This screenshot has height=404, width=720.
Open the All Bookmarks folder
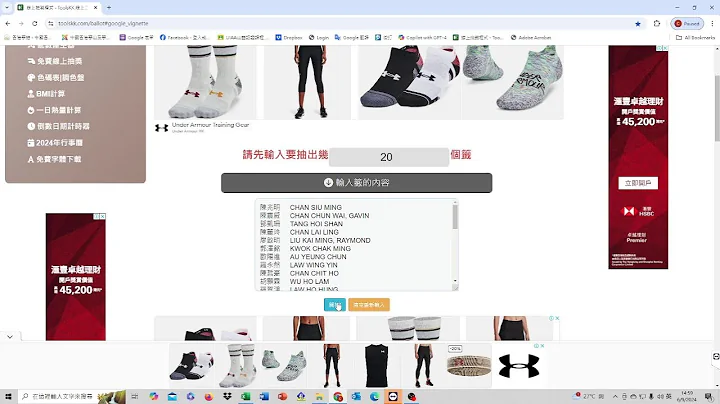pos(694,37)
